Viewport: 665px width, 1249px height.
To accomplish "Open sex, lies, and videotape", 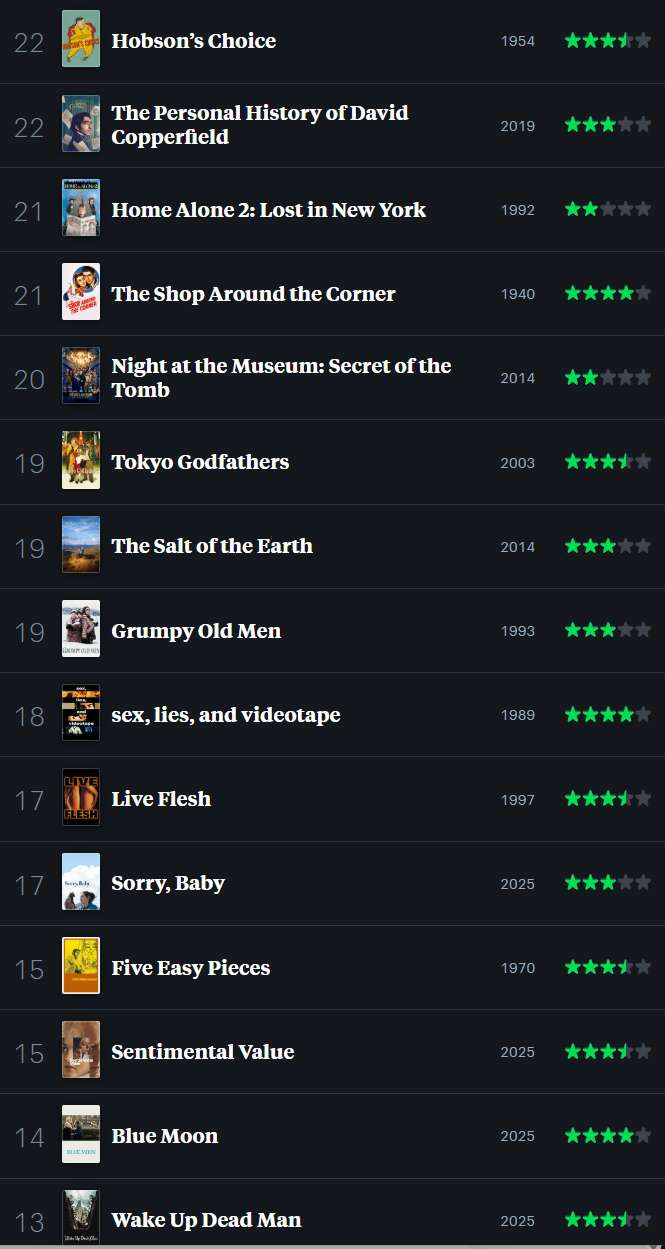I will tap(225, 715).
